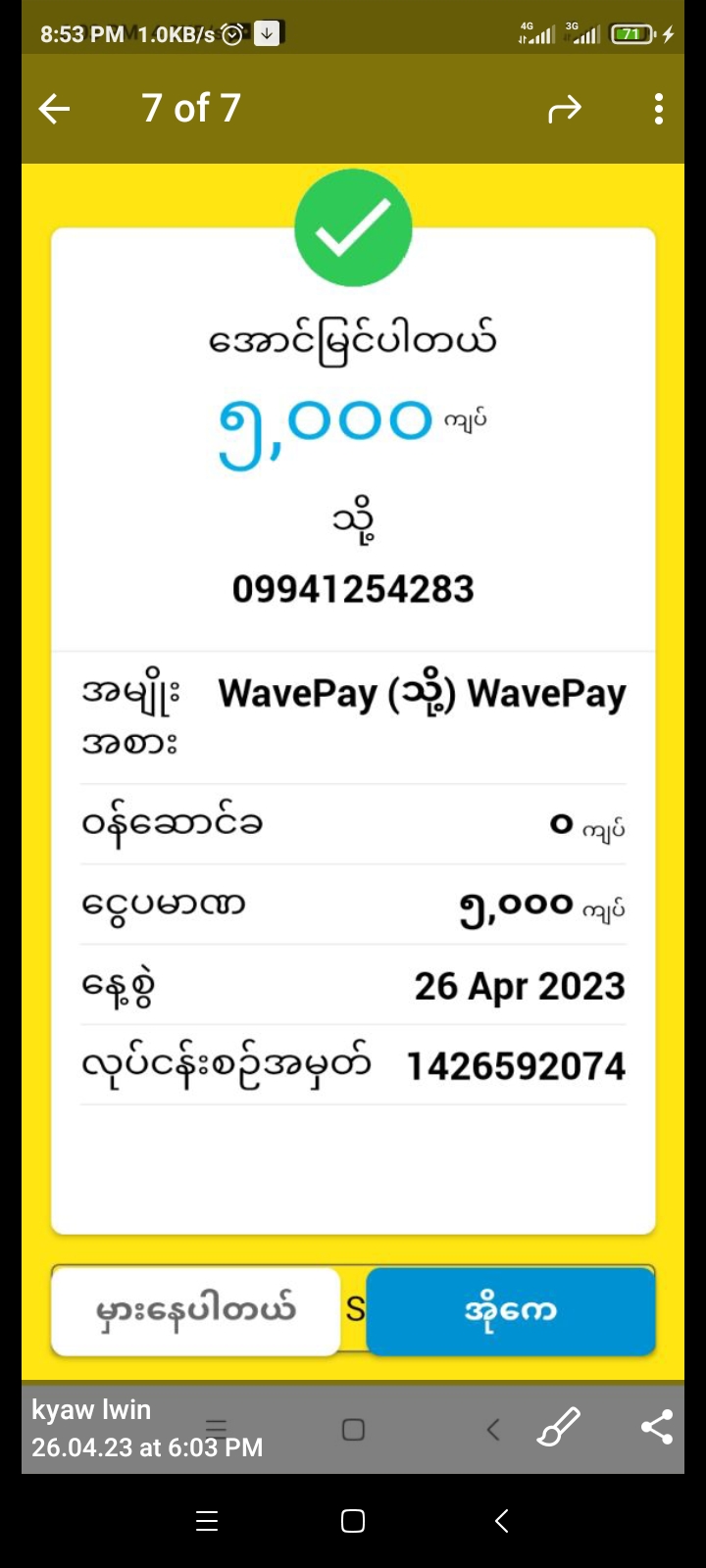
Task: Share this image via the share icon
Action: 657,1427
